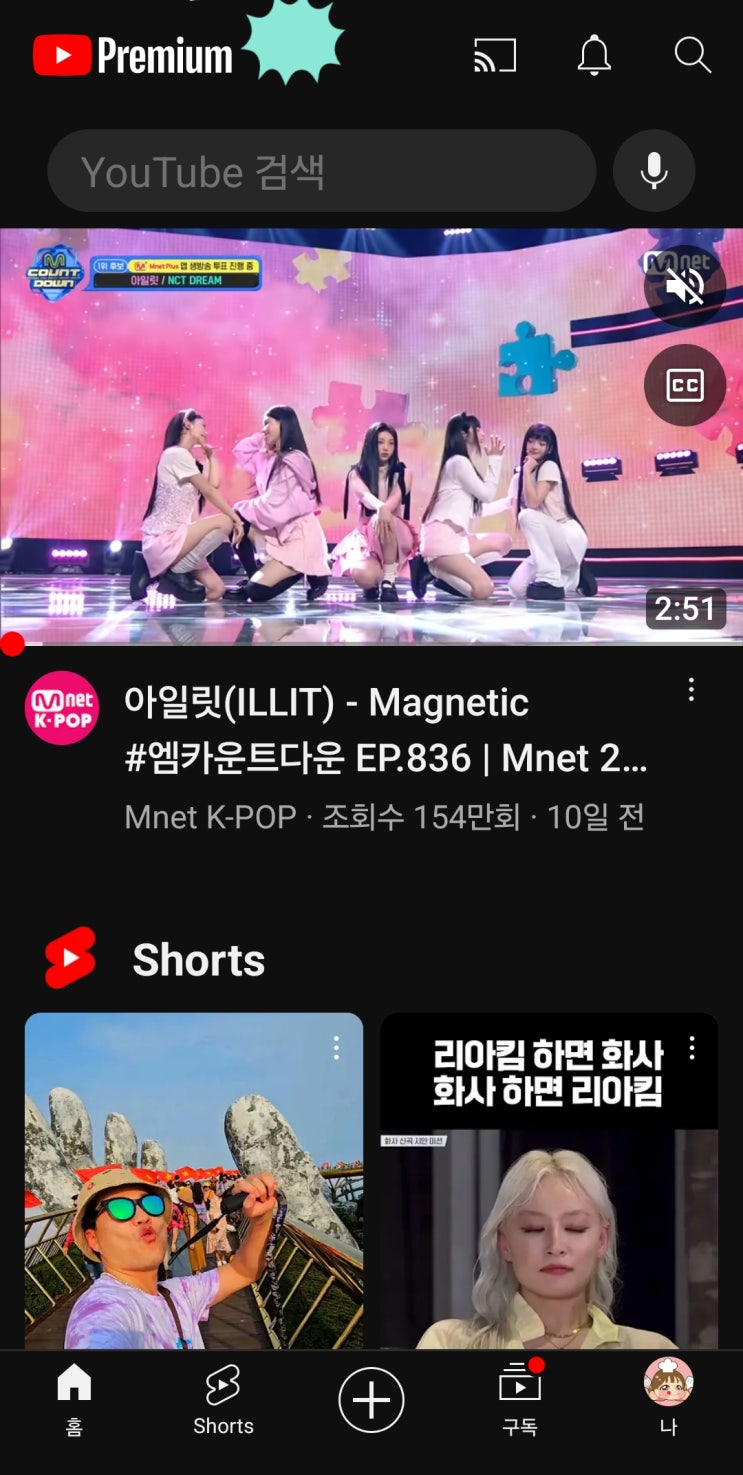Visit the Mnet K-POP channel avatar
The image size is (743, 1475).
(x=62, y=708)
